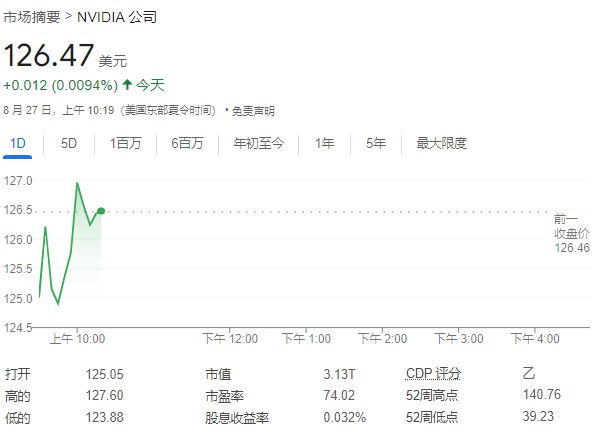This screenshot has height=440, width=616.
Task: Open the 免责声明 link
Action: click(252, 110)
